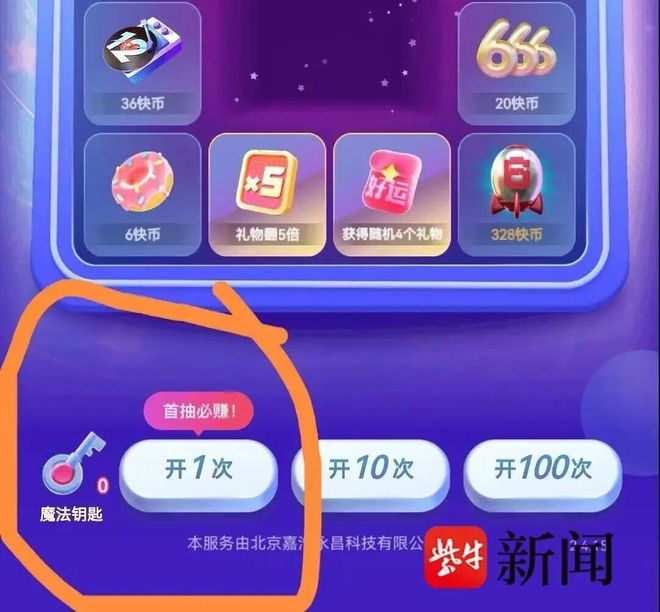Image resolution: width=660 pixels, height=612 pixels.
Task: Open the box 10 times with 开10次
Action: pos(371,469)
